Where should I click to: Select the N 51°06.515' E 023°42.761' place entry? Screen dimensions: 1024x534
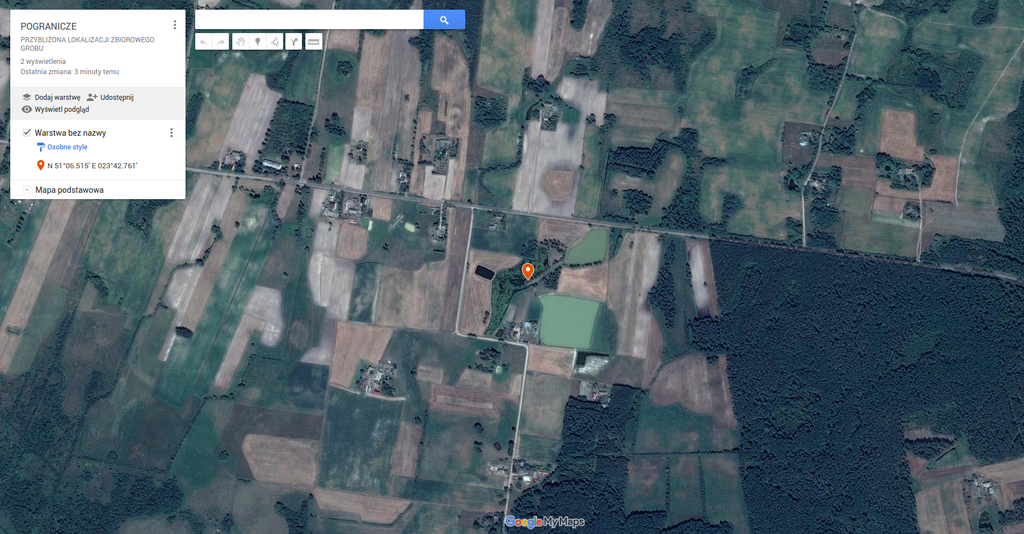(x=92, y=165)
